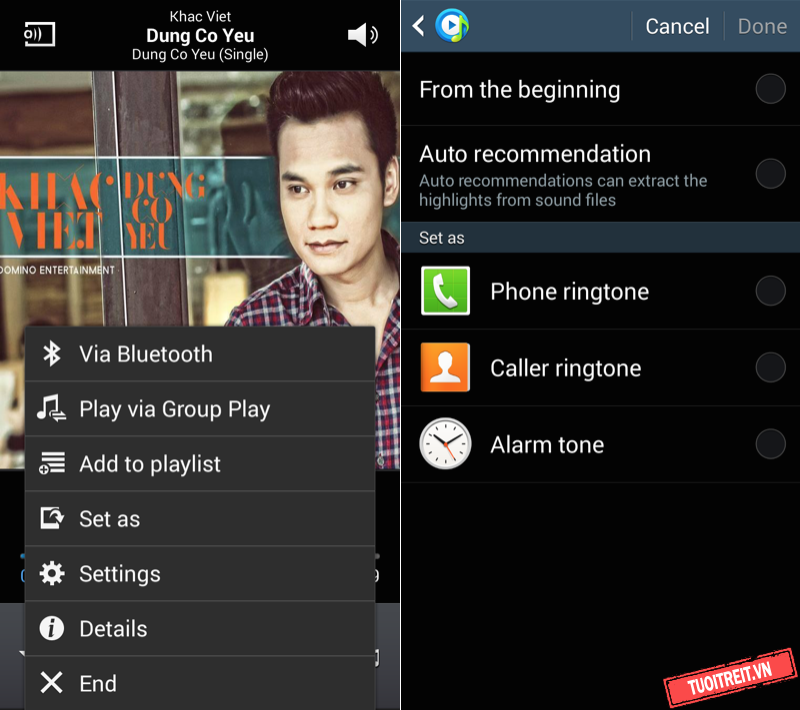Screen dimensions: 800x710
Task: Open the Set as option
Action: pos(200,519)
